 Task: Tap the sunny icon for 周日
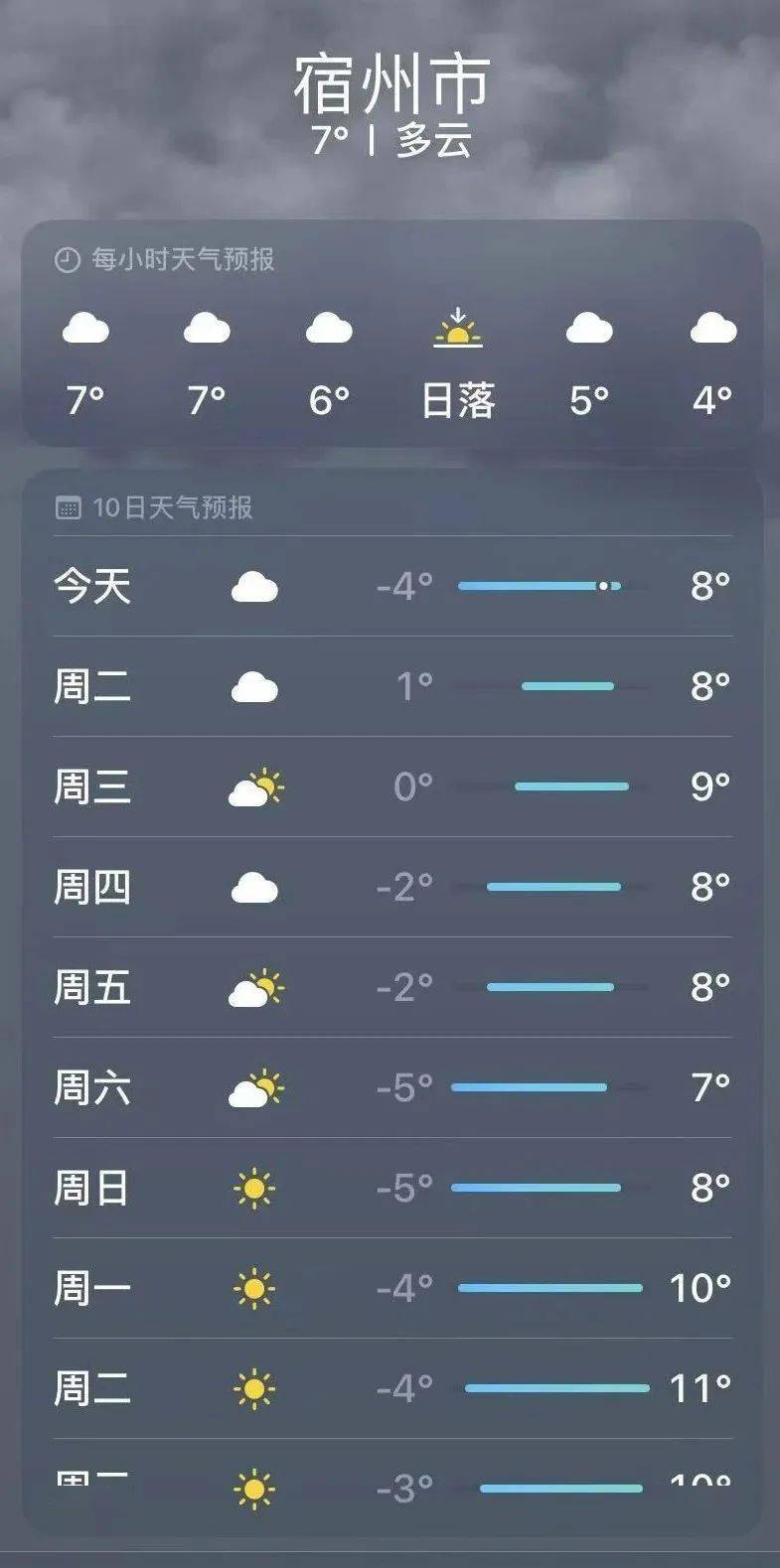255,1187
